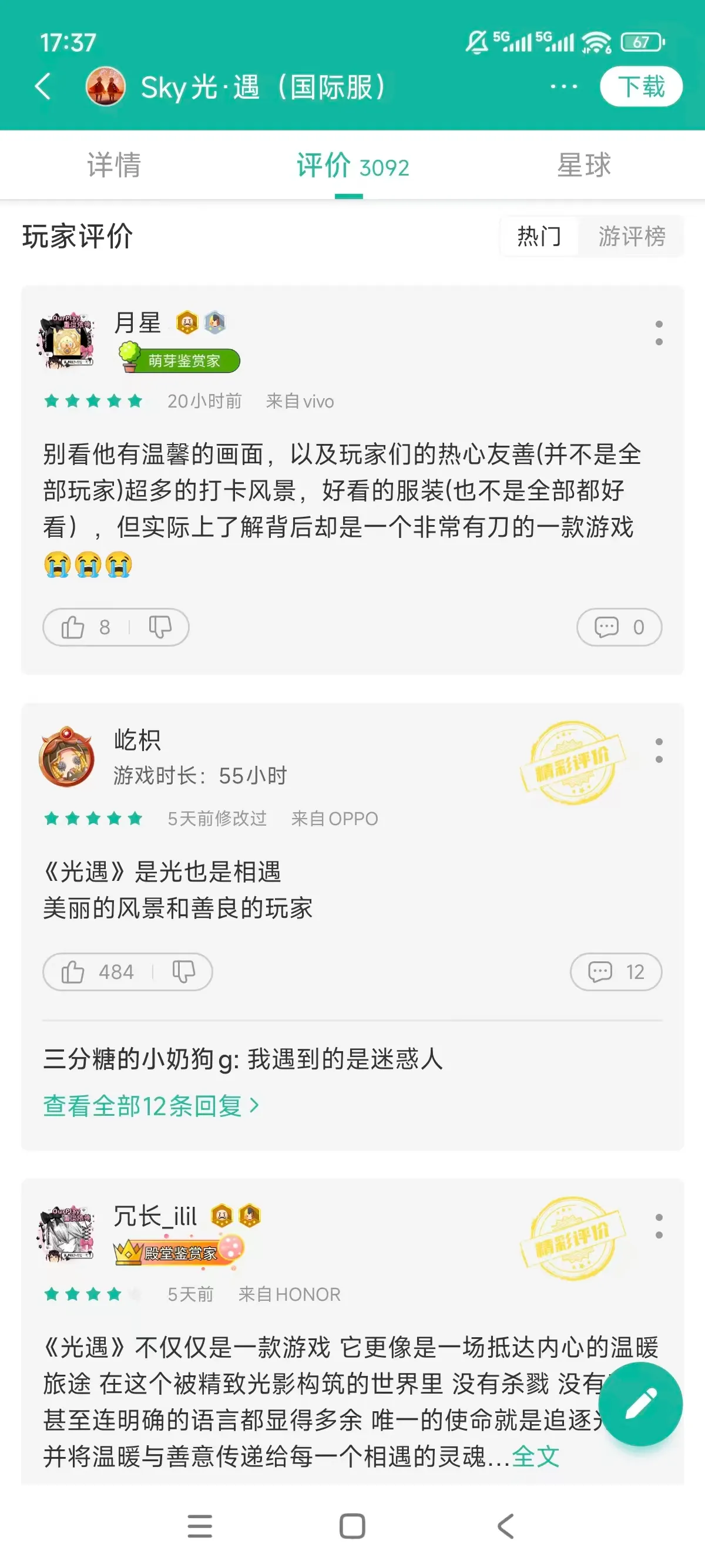This screenshot has width=705, height=1568.
Task: Open more options for 屹枳's review
Action: (x=659, y=751)
